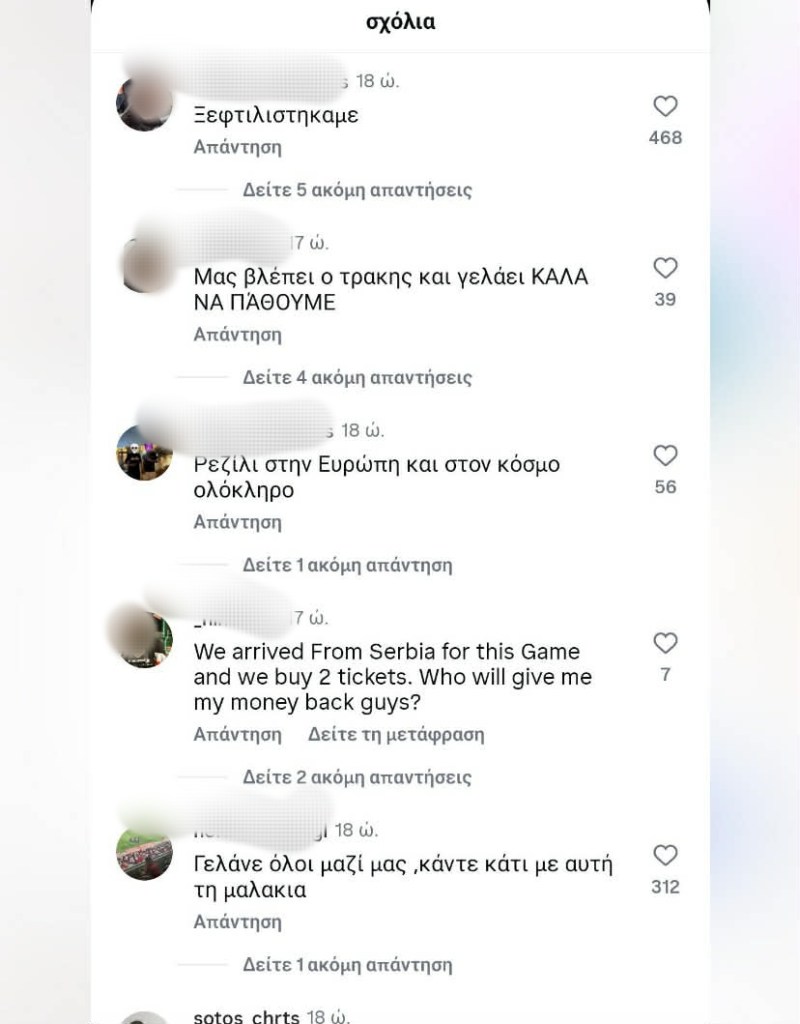This screenshot has height=1024, width=800.
Task: Reply to "Ρεζίλι στην Ευρώπη" comment
Action: (237, 522)
